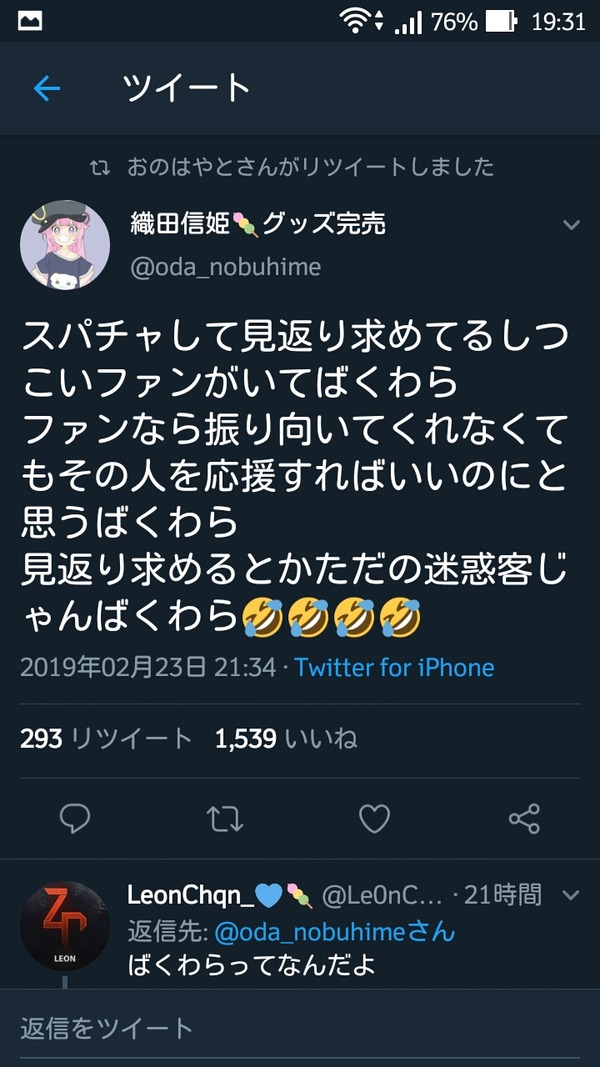This screenshot has height=1067, width=600.
Task: Retweet 織田信姫's tweet
Action: [224, 819]
